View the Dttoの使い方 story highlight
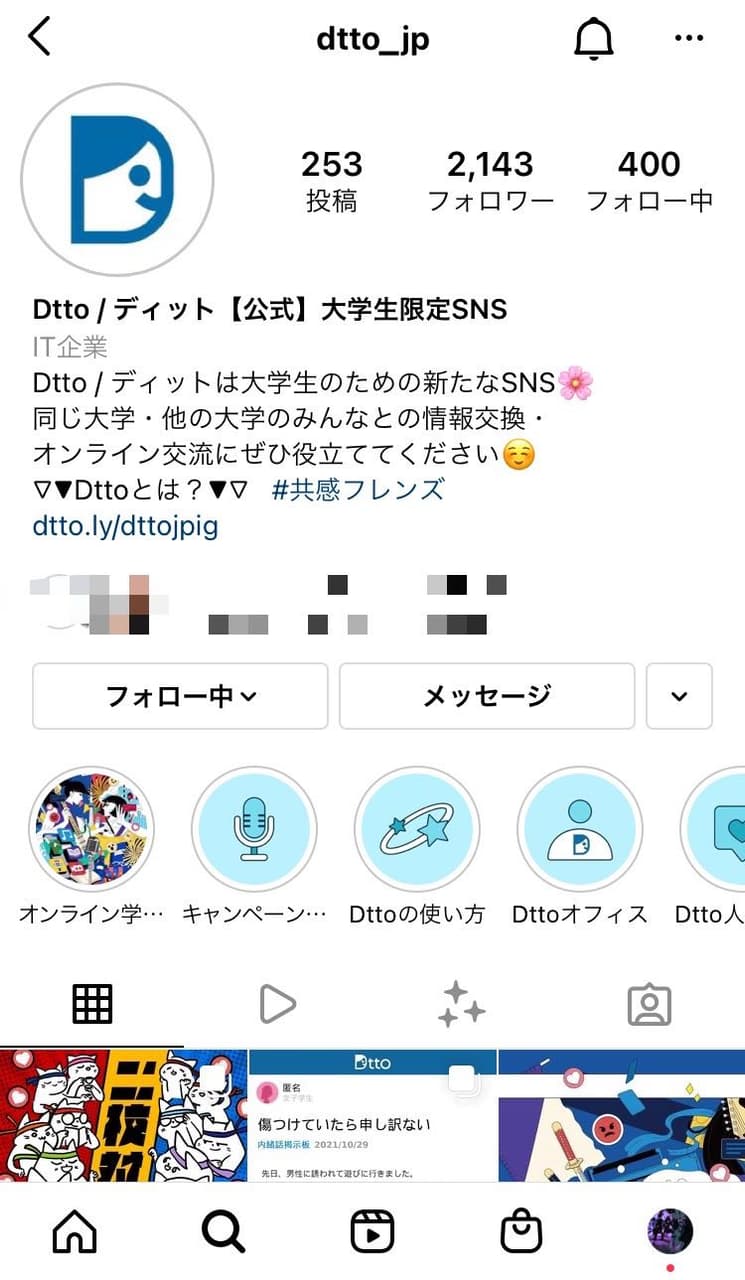Viewport: 745px width, 1280px height. click(x=417, y=830)
